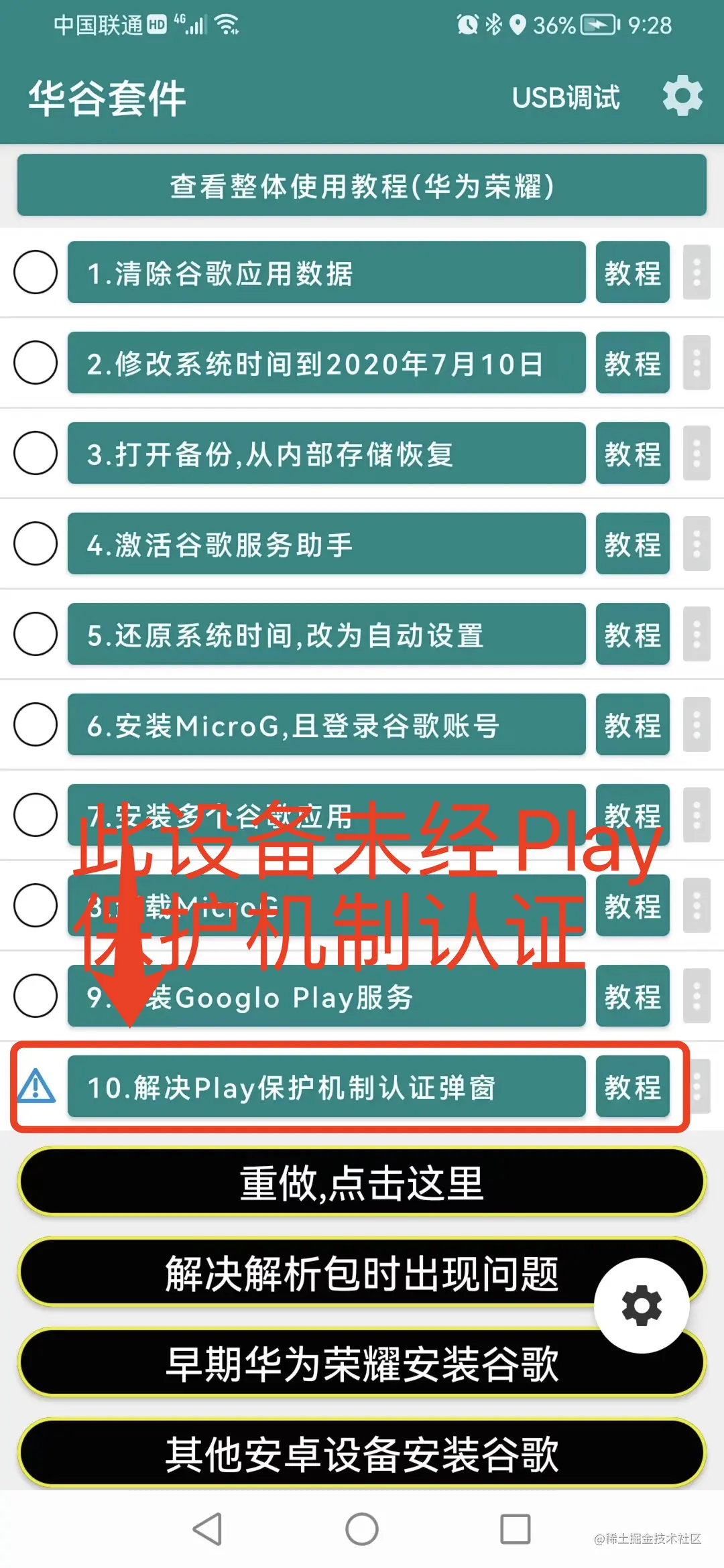Mark the circle beside step 4
724x1568 pixels.
[36, 544]
